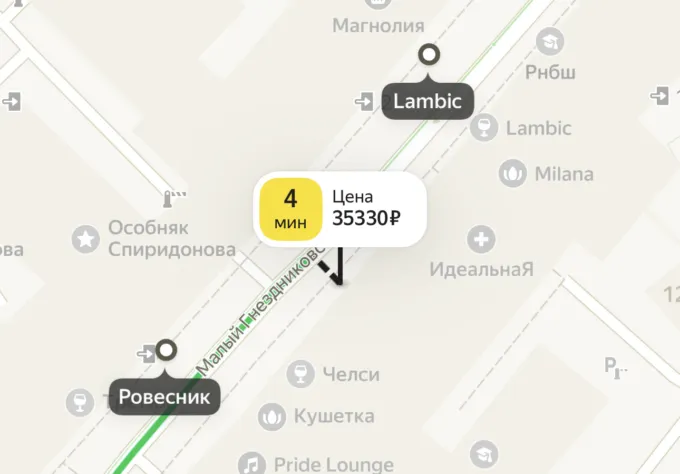Viewport: 680px width, 474px height.
Task: Tap the Ровесник pickup pin label
Action: click(165, 397)
